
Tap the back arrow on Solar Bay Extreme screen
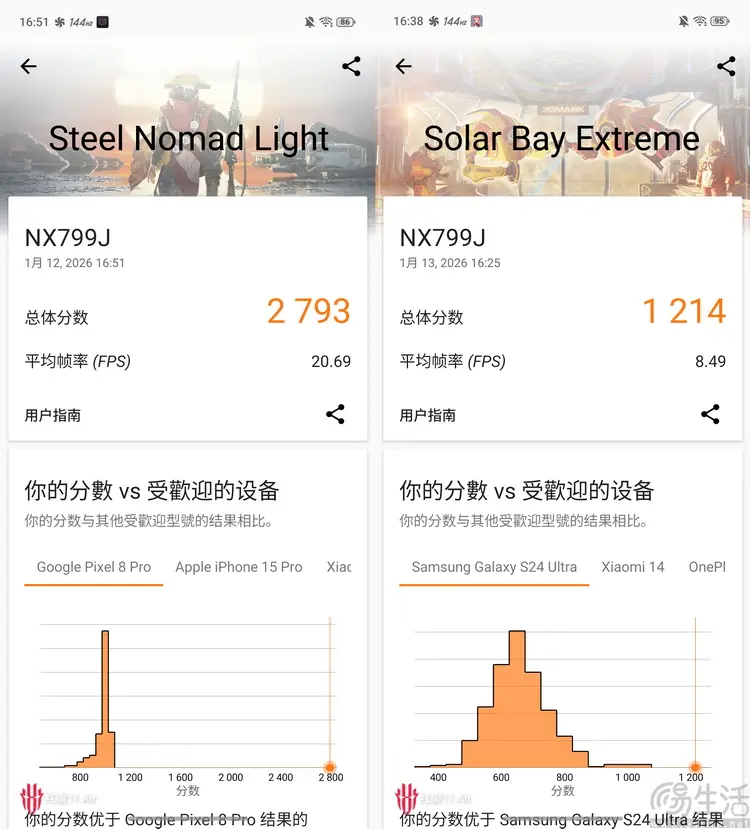[403, 66]
